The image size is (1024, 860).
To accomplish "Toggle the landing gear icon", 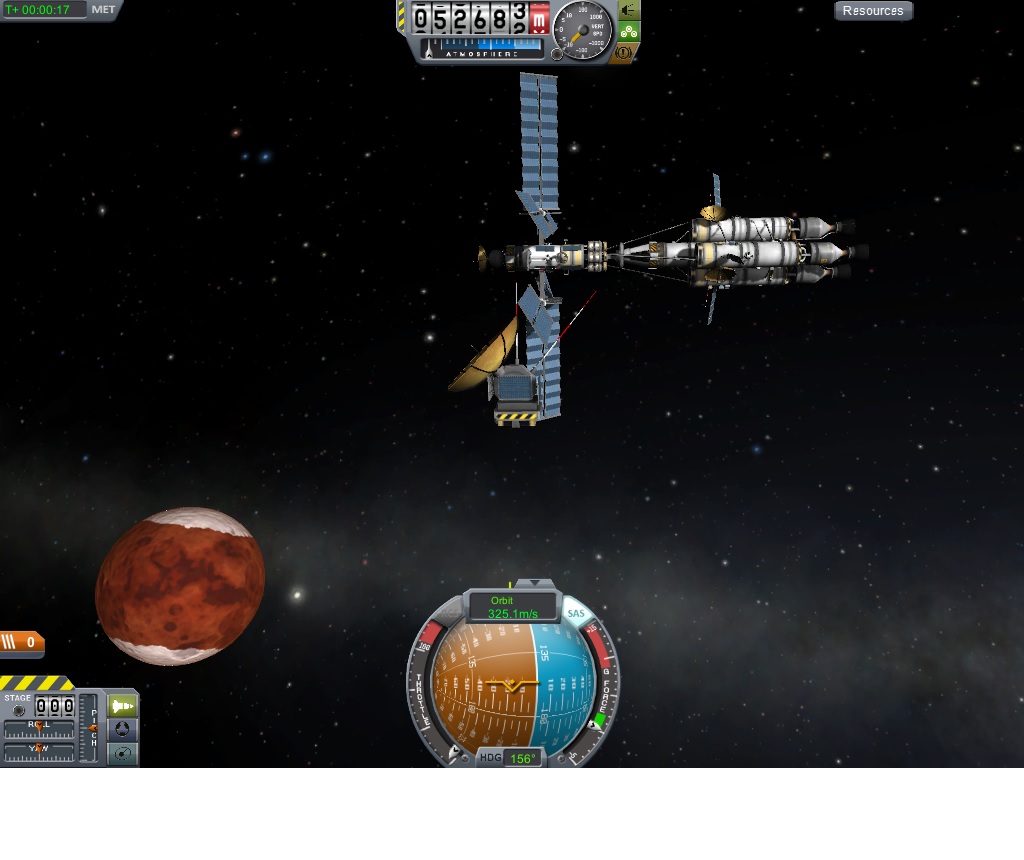I will [628, 31].
